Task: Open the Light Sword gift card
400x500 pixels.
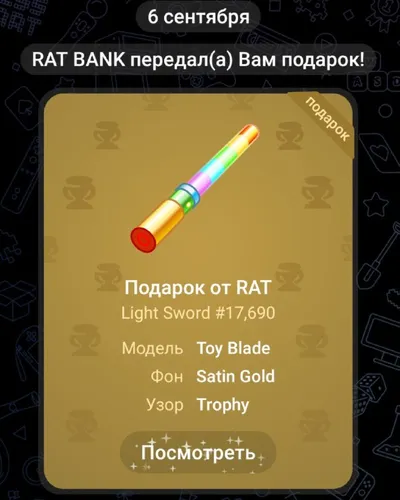Action: pos(199,290)
